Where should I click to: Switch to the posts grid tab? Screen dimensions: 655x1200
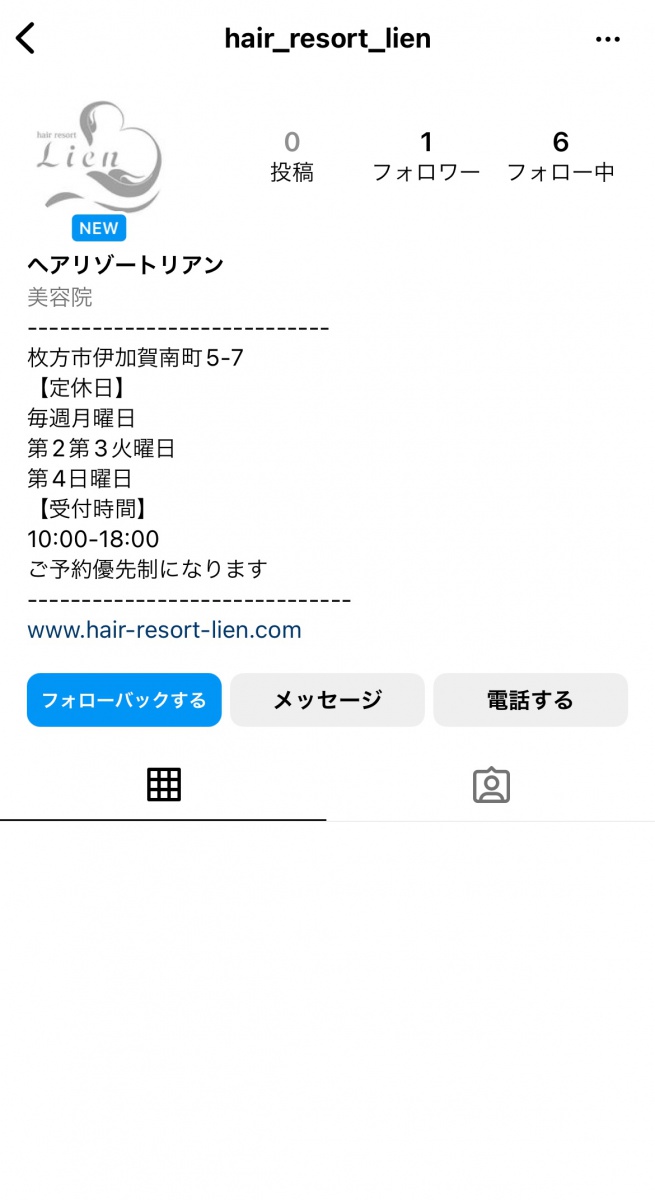163,786
